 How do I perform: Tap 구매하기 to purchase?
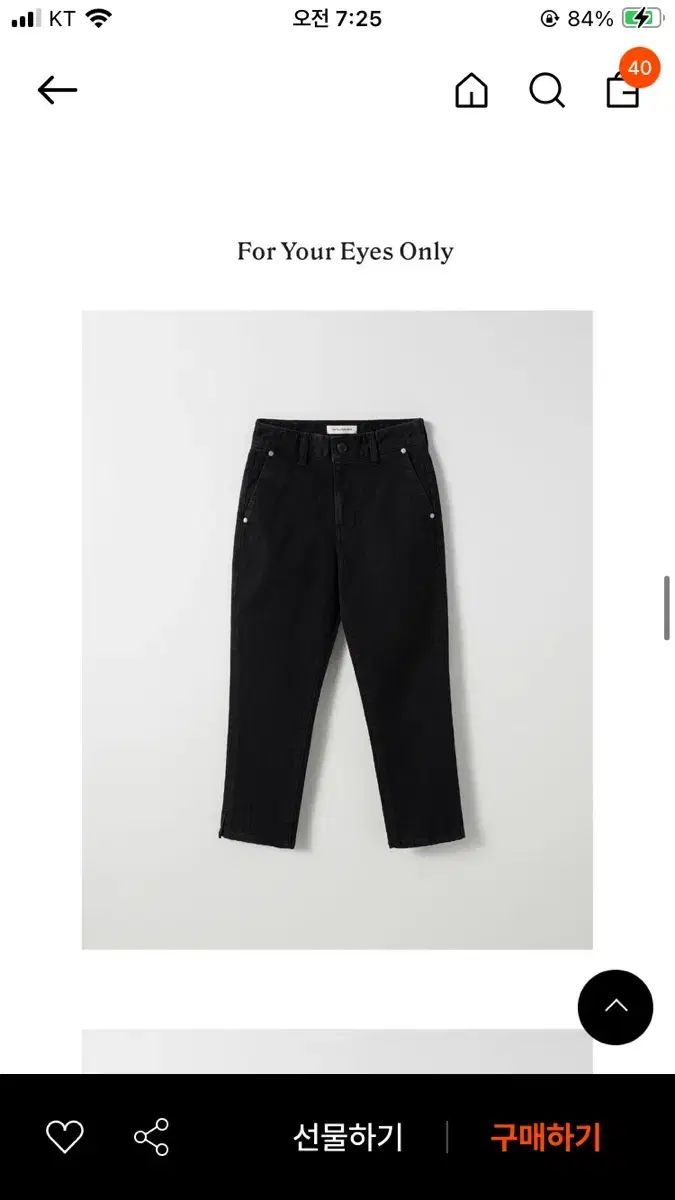[545, 1137]
